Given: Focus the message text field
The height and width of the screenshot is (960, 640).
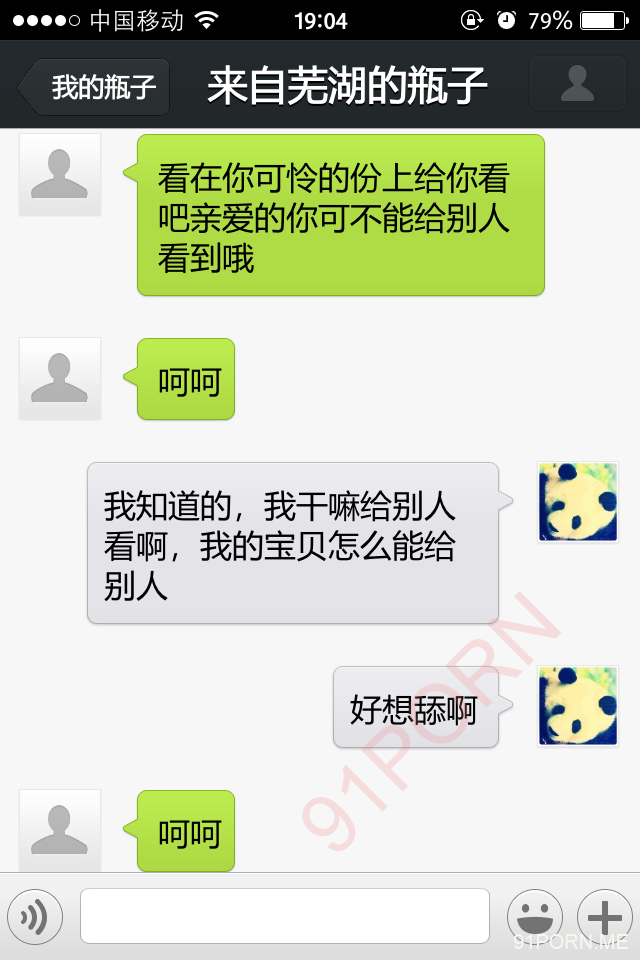Looking at the screenshot, I should (x=285, y=916).
